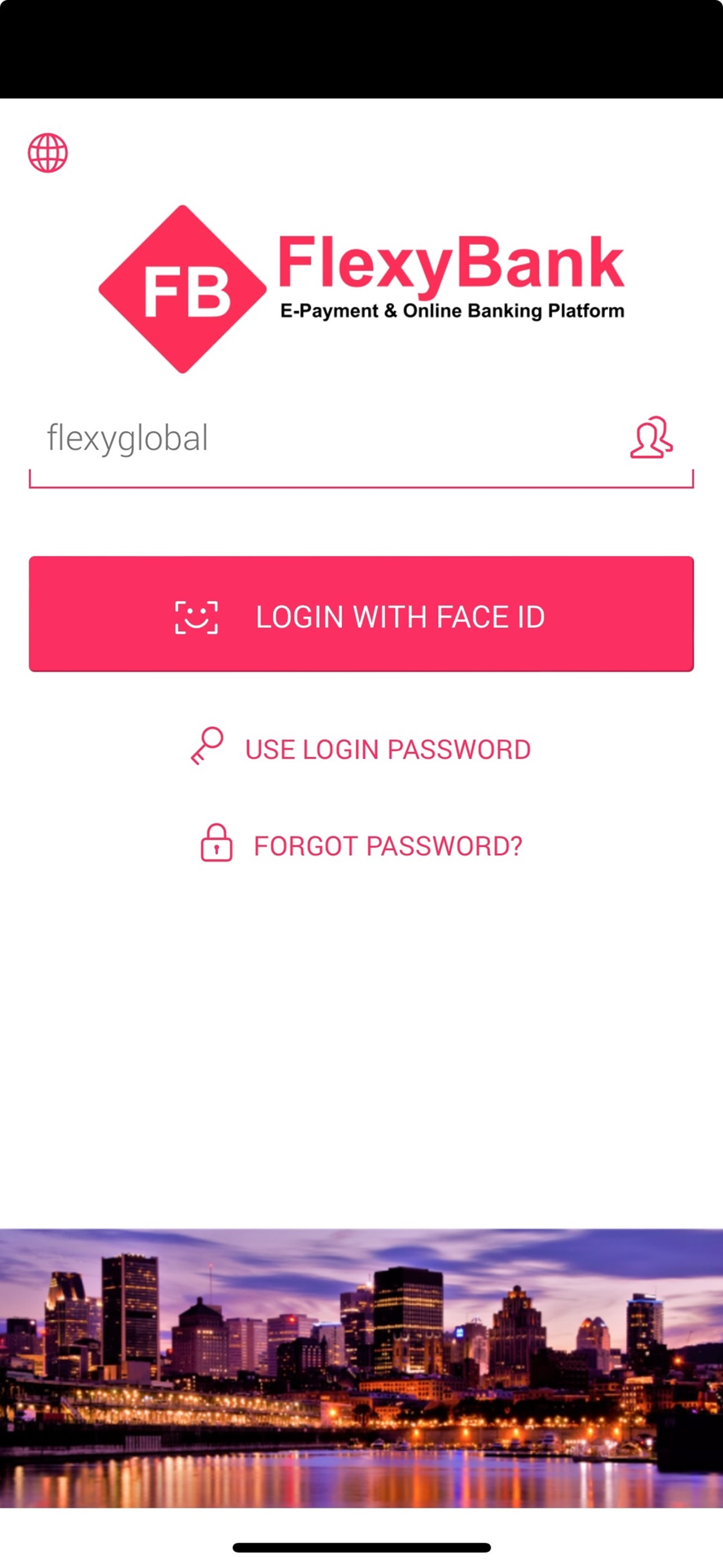This screenshot has height=1568, width=723.
Task: Click the username field underline
Action: [361, 482]
